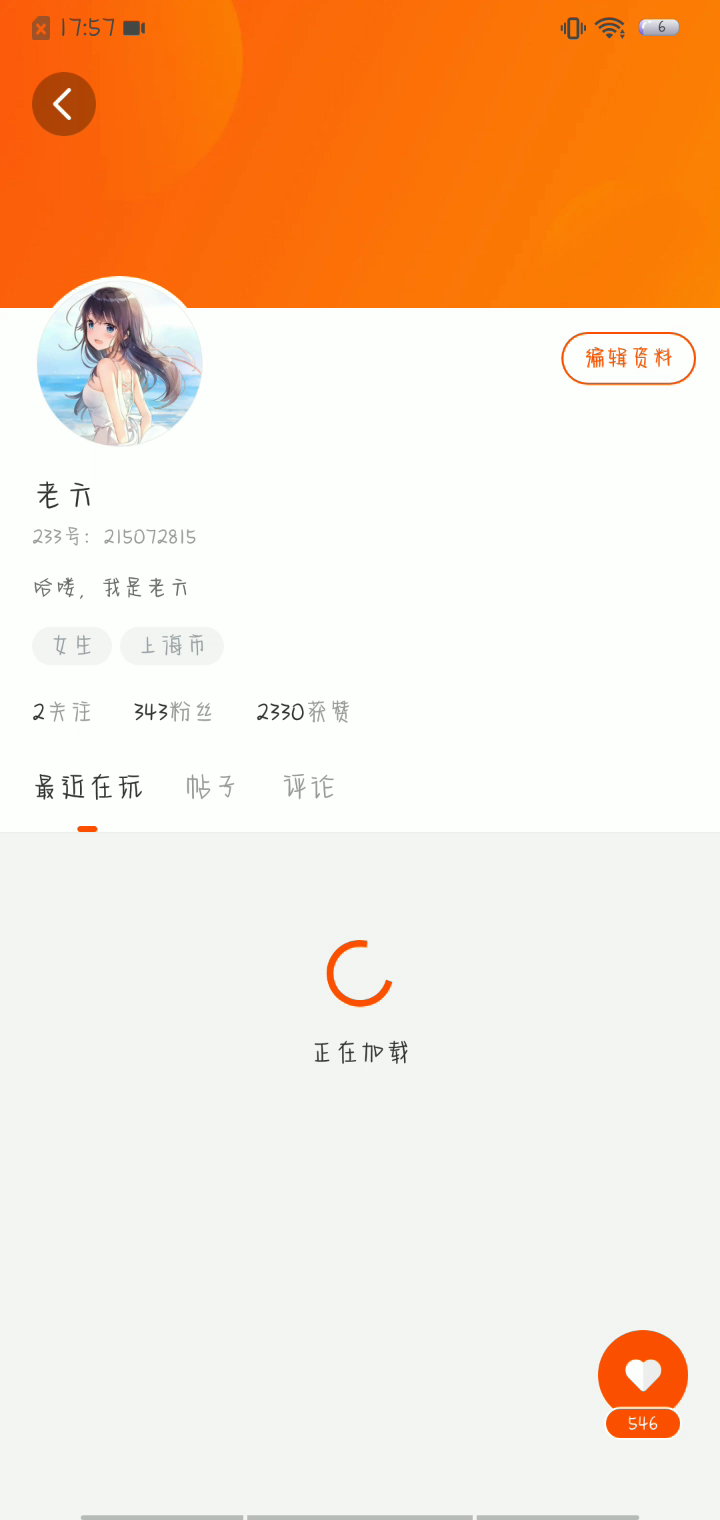Go back using the arrow icon
720x1520 pixels.
64,104
